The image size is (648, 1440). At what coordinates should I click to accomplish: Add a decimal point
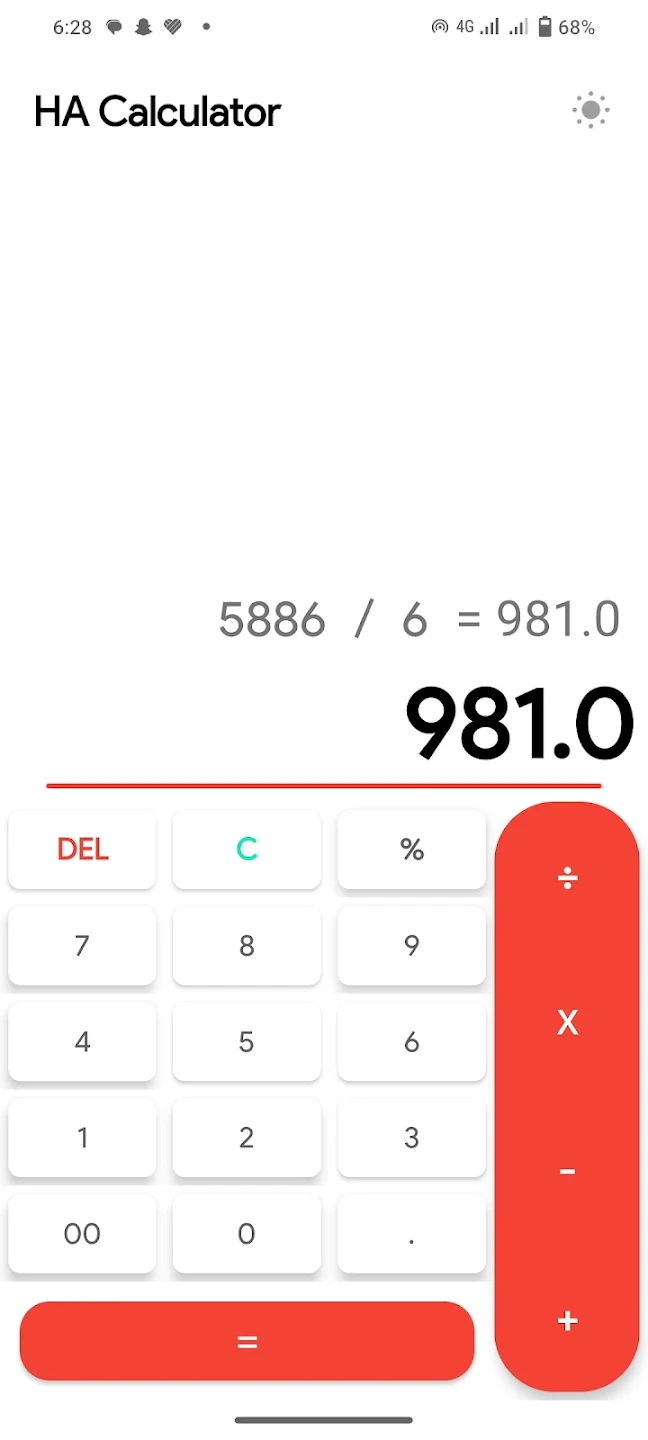tap(411, 1233)
